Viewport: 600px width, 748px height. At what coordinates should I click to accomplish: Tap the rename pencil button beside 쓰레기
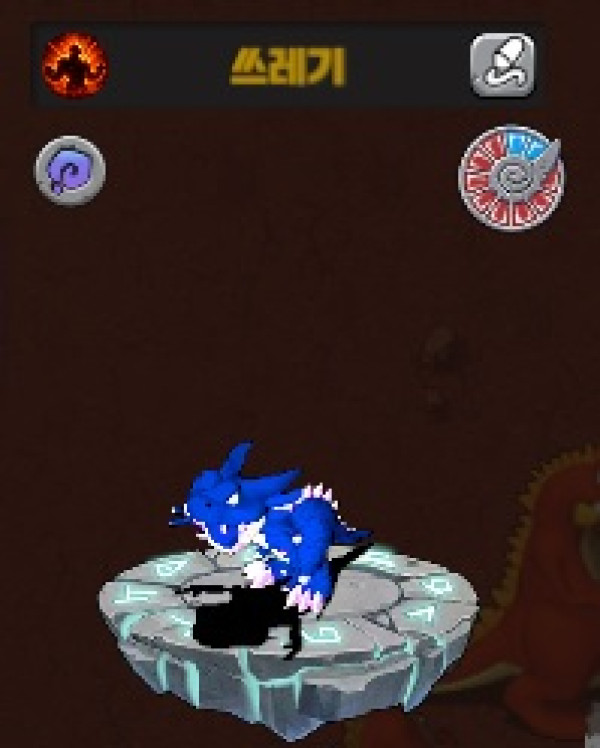pos(503,66)
